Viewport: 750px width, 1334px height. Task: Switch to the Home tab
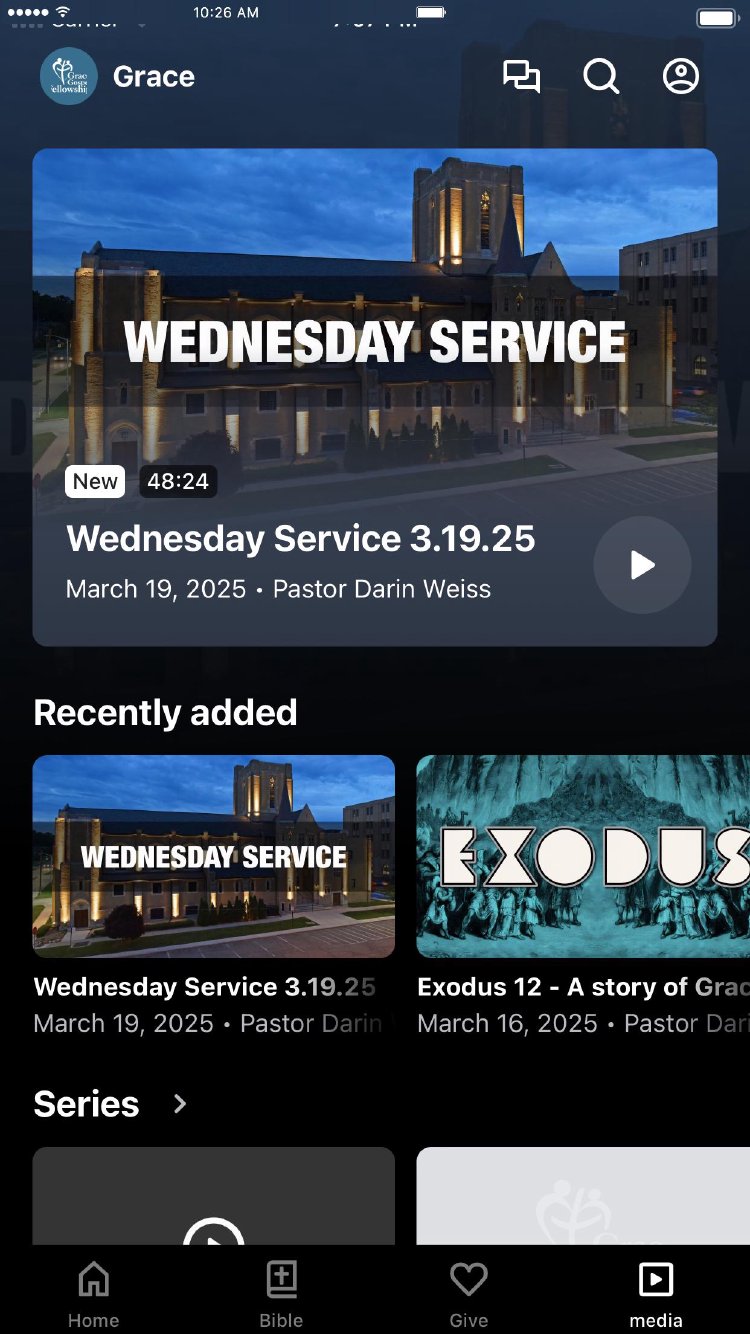pos(94,1293)
